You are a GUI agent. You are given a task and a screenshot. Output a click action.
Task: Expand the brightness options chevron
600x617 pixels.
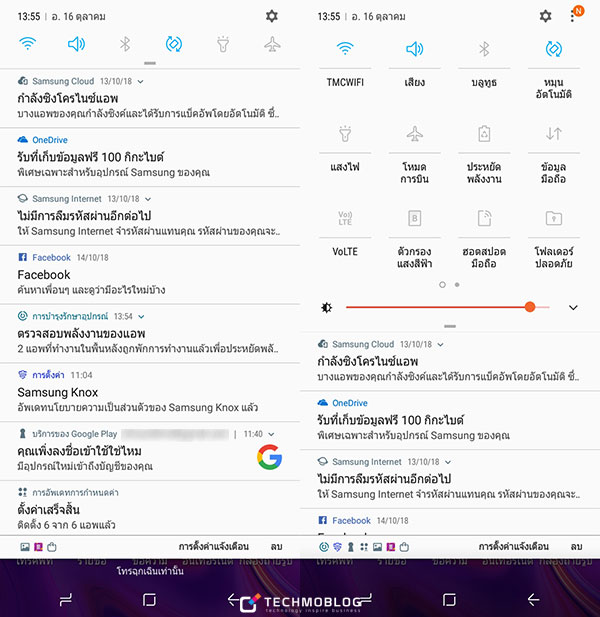click(573, 308)
